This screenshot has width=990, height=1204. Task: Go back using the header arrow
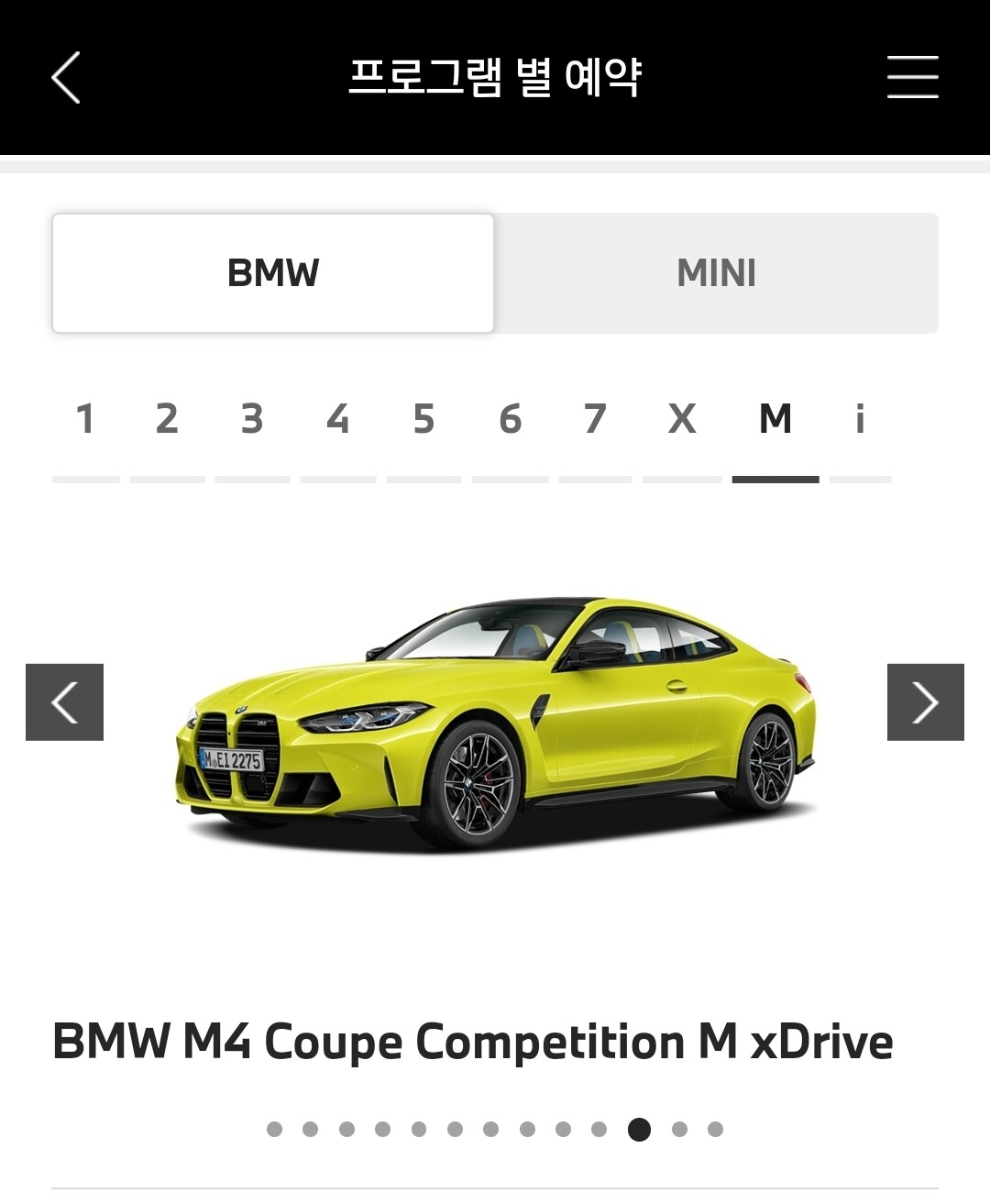pos(65,77)
